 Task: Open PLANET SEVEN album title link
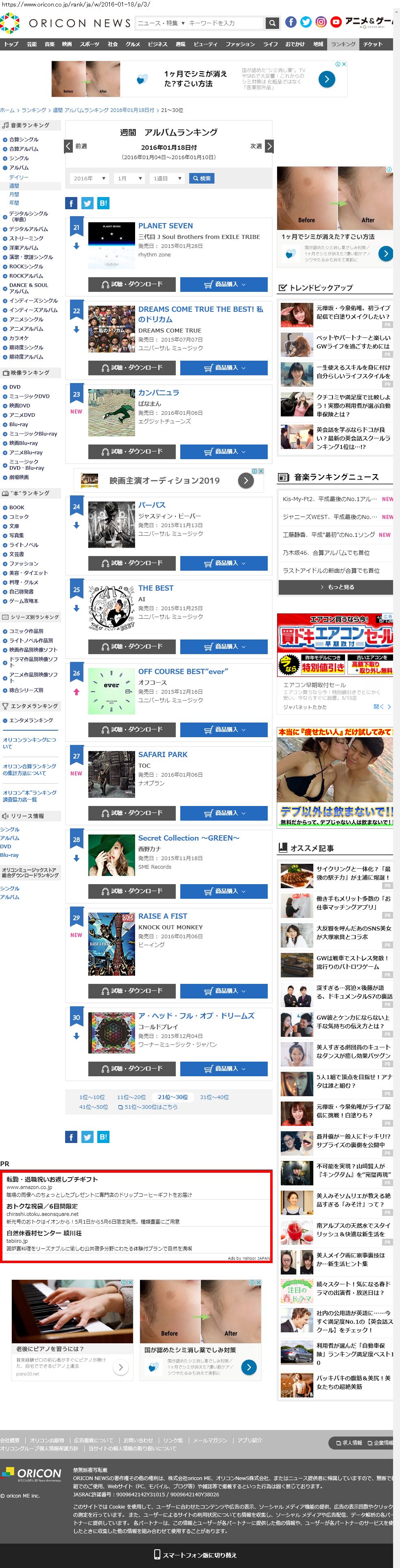coord(166,226)
